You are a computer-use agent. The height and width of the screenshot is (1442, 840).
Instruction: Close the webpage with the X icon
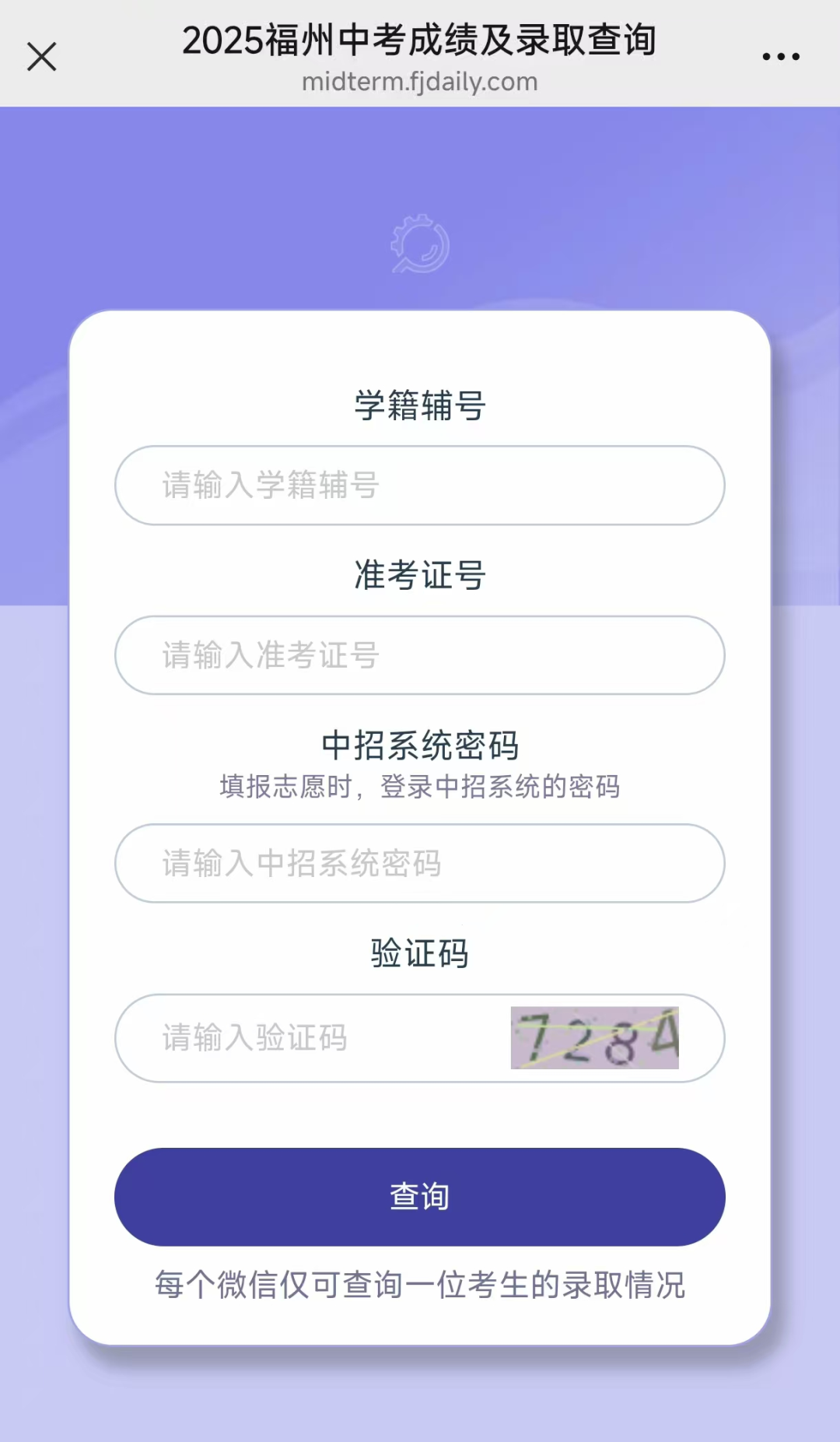(42, 57)
